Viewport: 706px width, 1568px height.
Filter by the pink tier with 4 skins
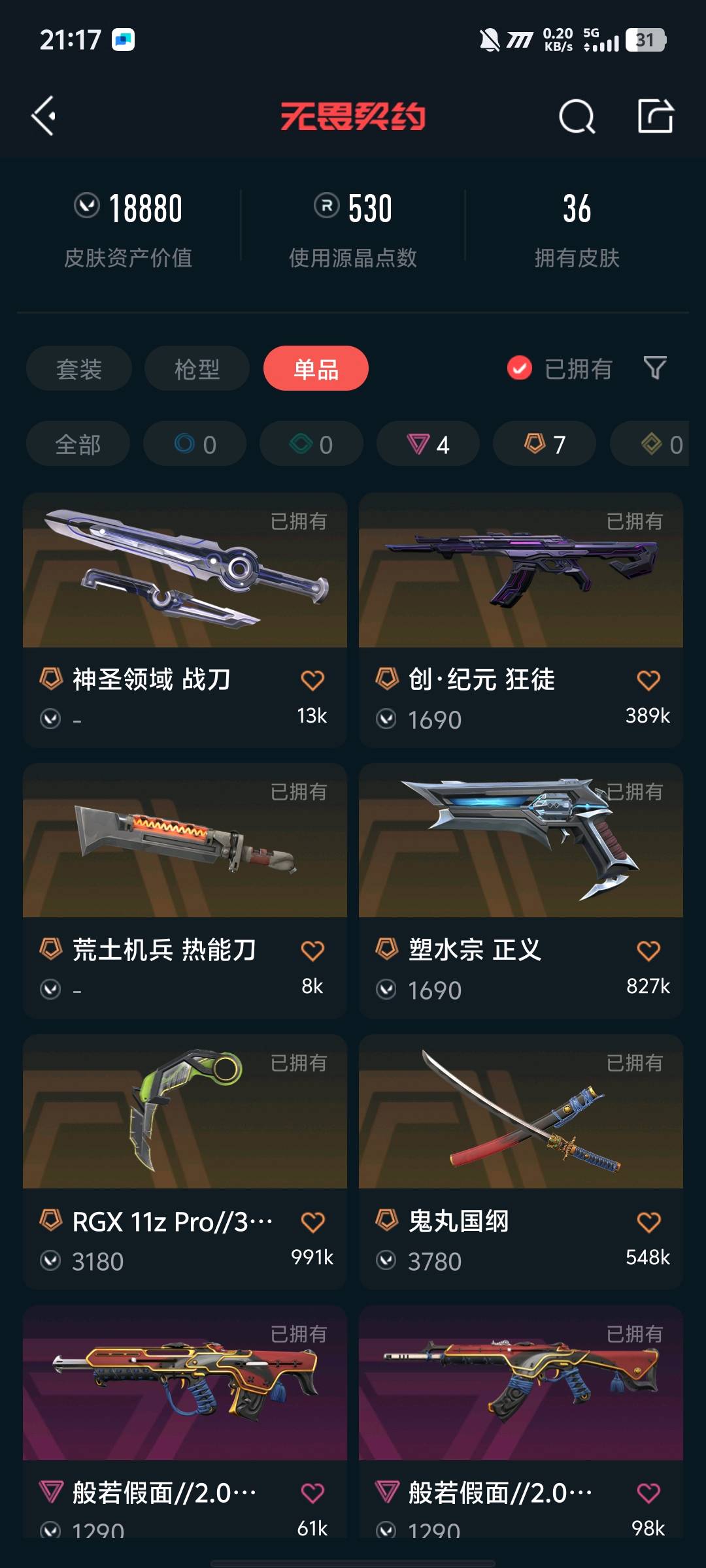click(428, 444)
